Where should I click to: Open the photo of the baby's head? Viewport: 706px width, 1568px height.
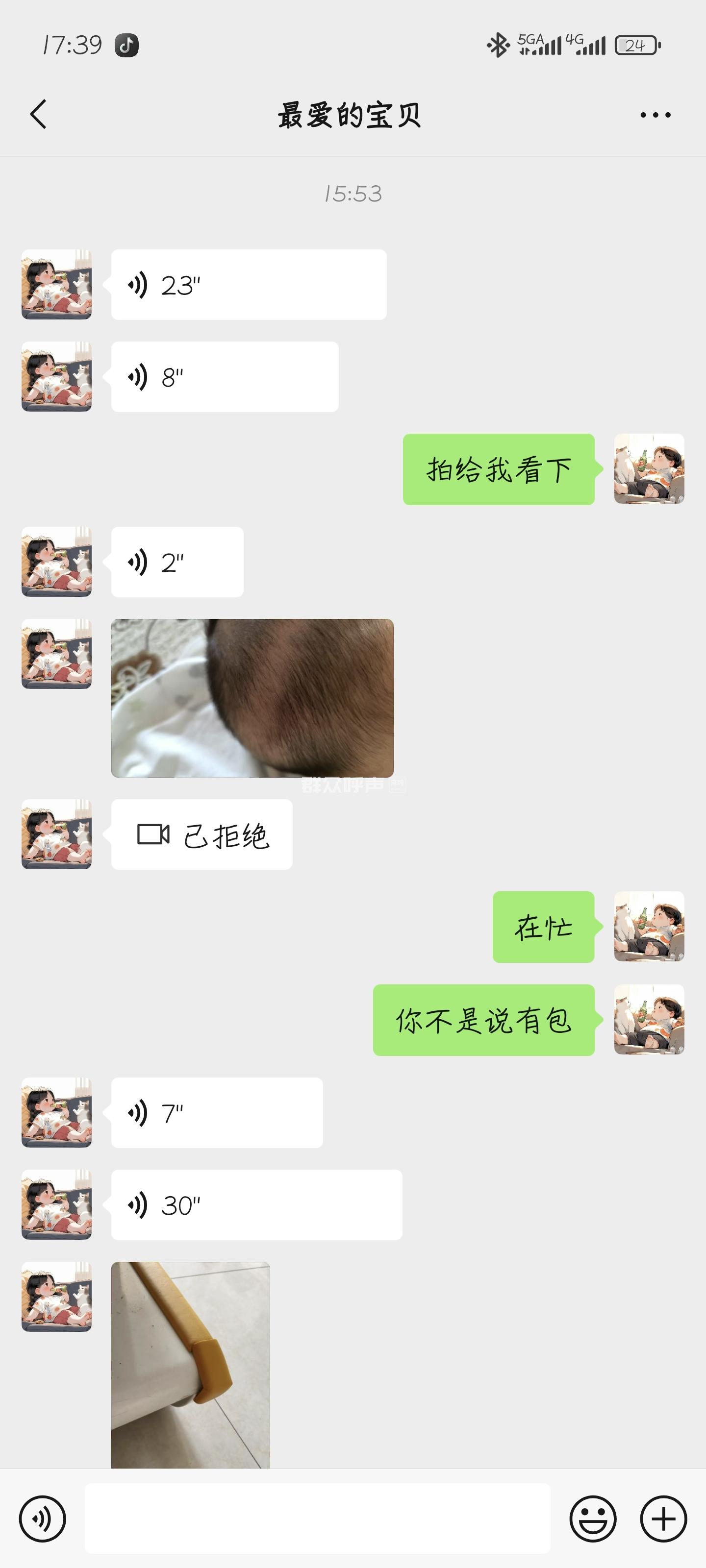click(252, 698)
